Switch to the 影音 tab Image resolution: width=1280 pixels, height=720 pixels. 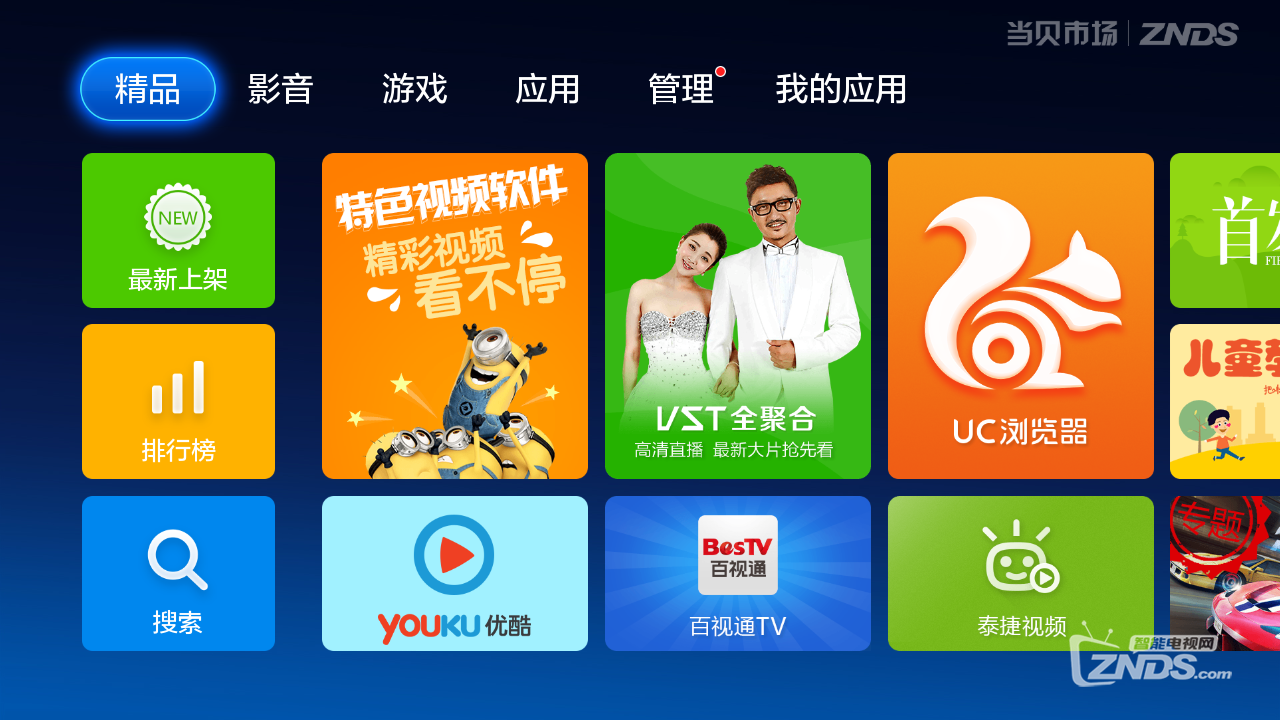281,89
